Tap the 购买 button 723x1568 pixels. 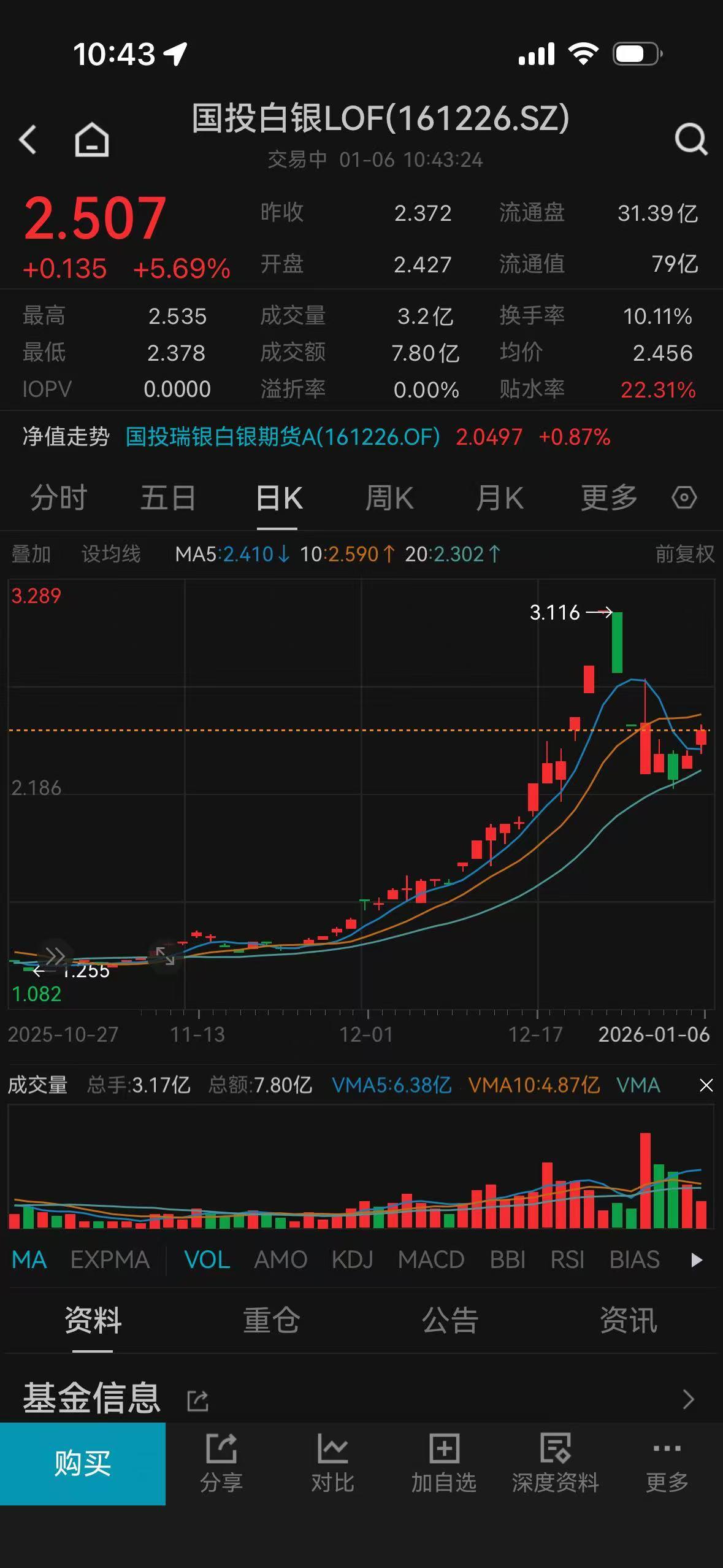(x=83, y=1463)
